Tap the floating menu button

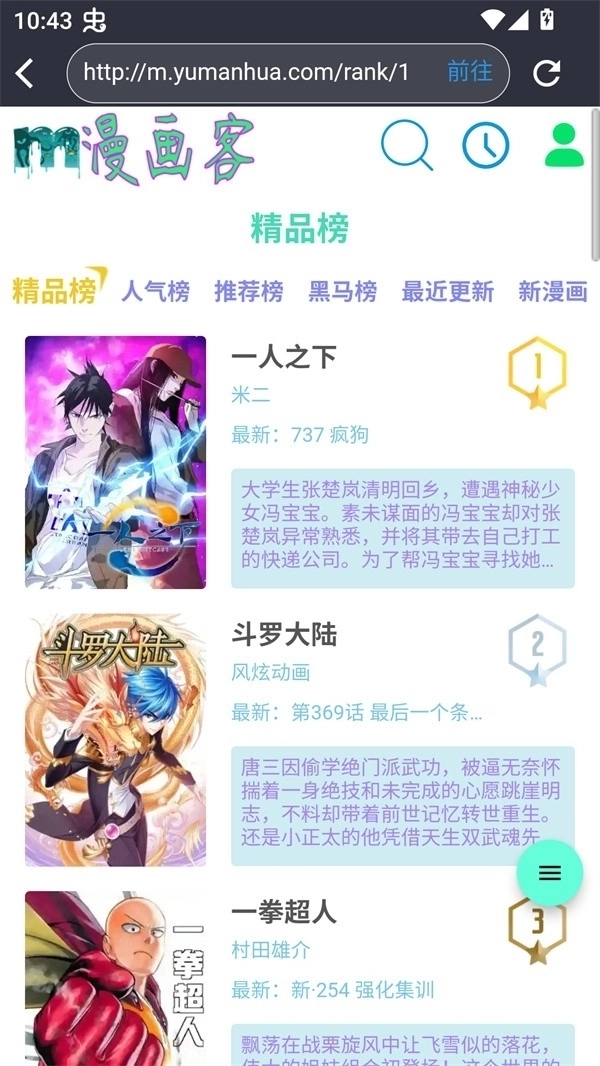click(550, 873)
